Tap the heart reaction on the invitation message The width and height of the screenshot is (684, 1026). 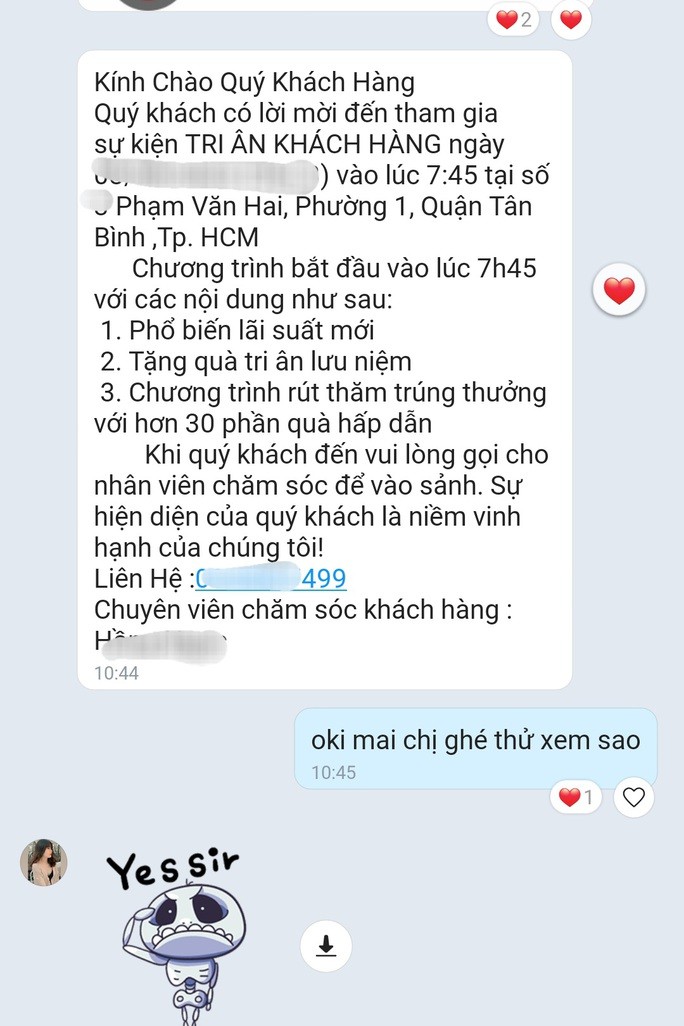(x=619, y=291)
